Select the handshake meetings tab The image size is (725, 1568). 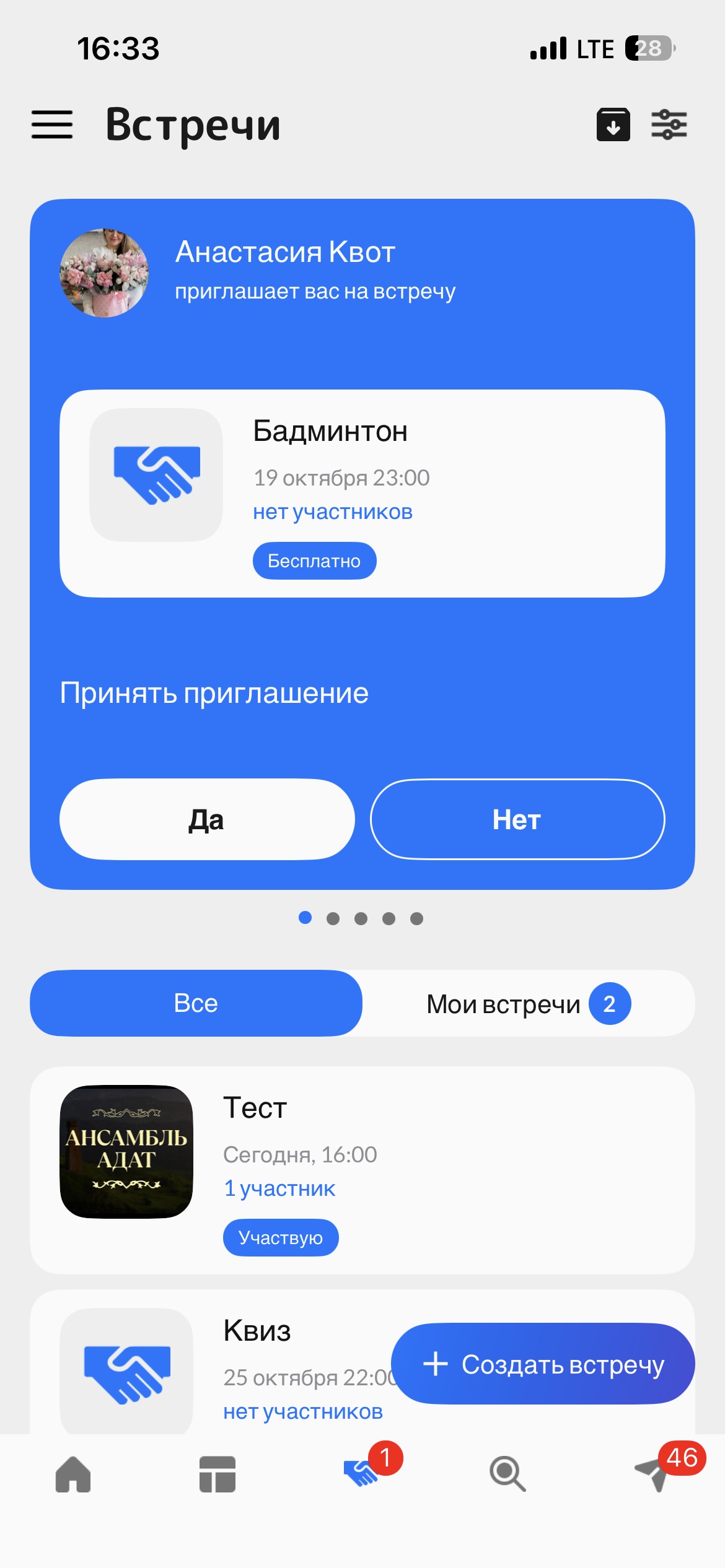click(x=362, y=1474)
